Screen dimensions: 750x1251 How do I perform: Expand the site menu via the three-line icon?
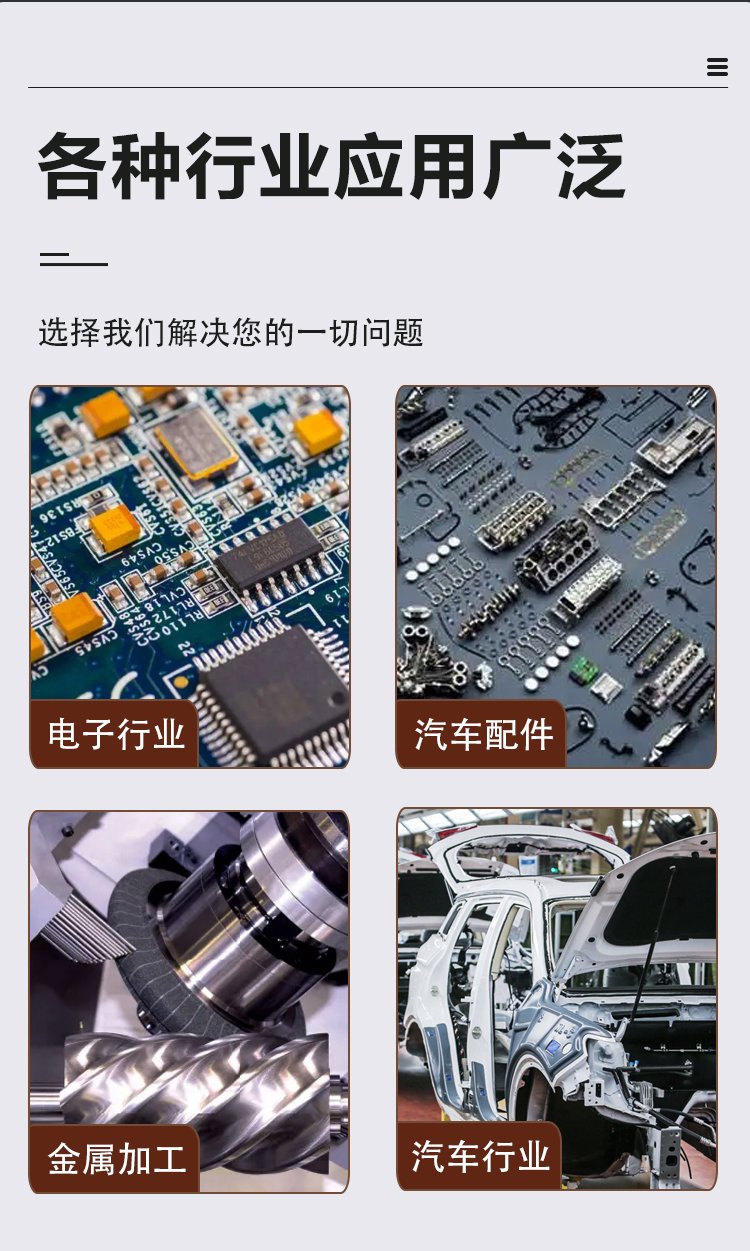[719, 67]
